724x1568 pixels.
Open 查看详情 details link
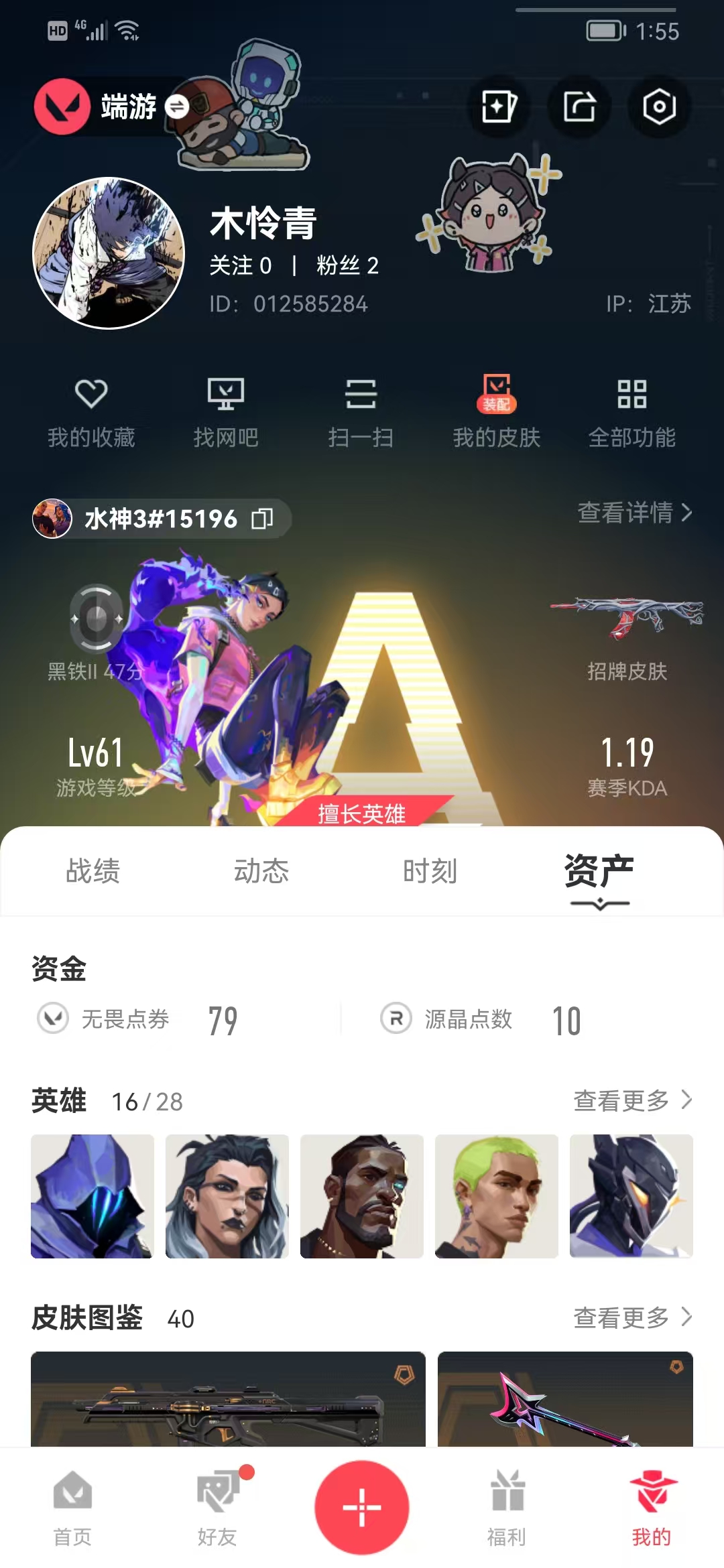[634, 513]
